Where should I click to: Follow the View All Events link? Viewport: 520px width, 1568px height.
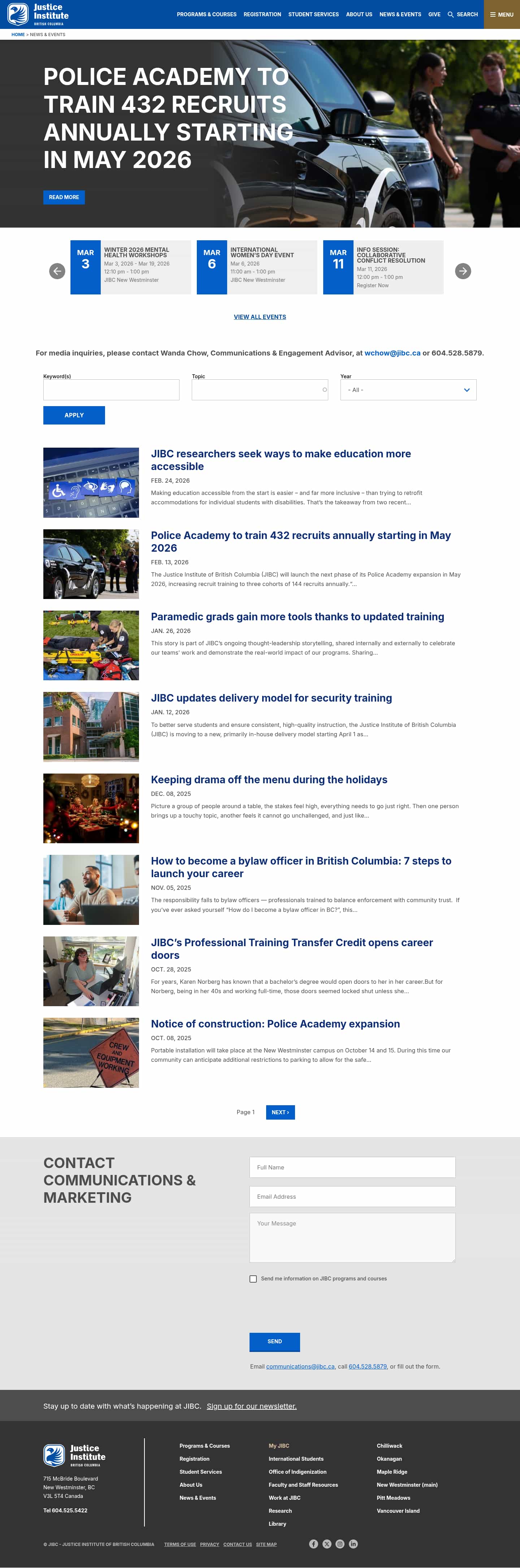click(x=260, y=316)
